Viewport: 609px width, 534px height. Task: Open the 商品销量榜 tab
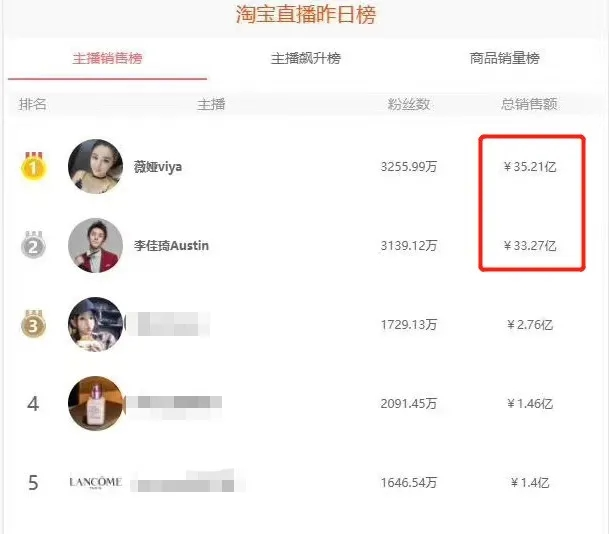504,58
